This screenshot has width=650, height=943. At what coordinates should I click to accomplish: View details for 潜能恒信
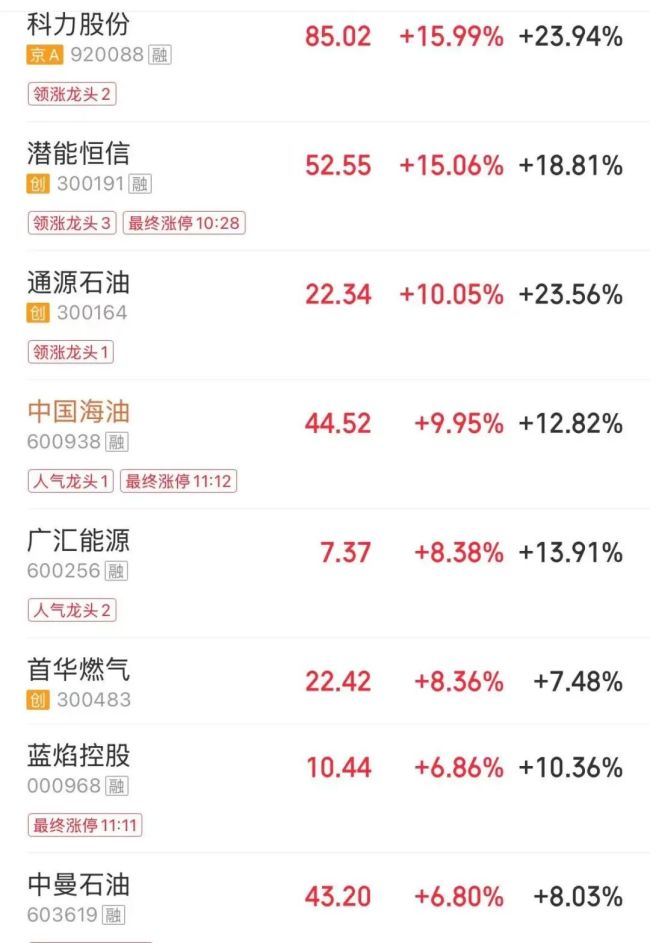tap(78, 153)
